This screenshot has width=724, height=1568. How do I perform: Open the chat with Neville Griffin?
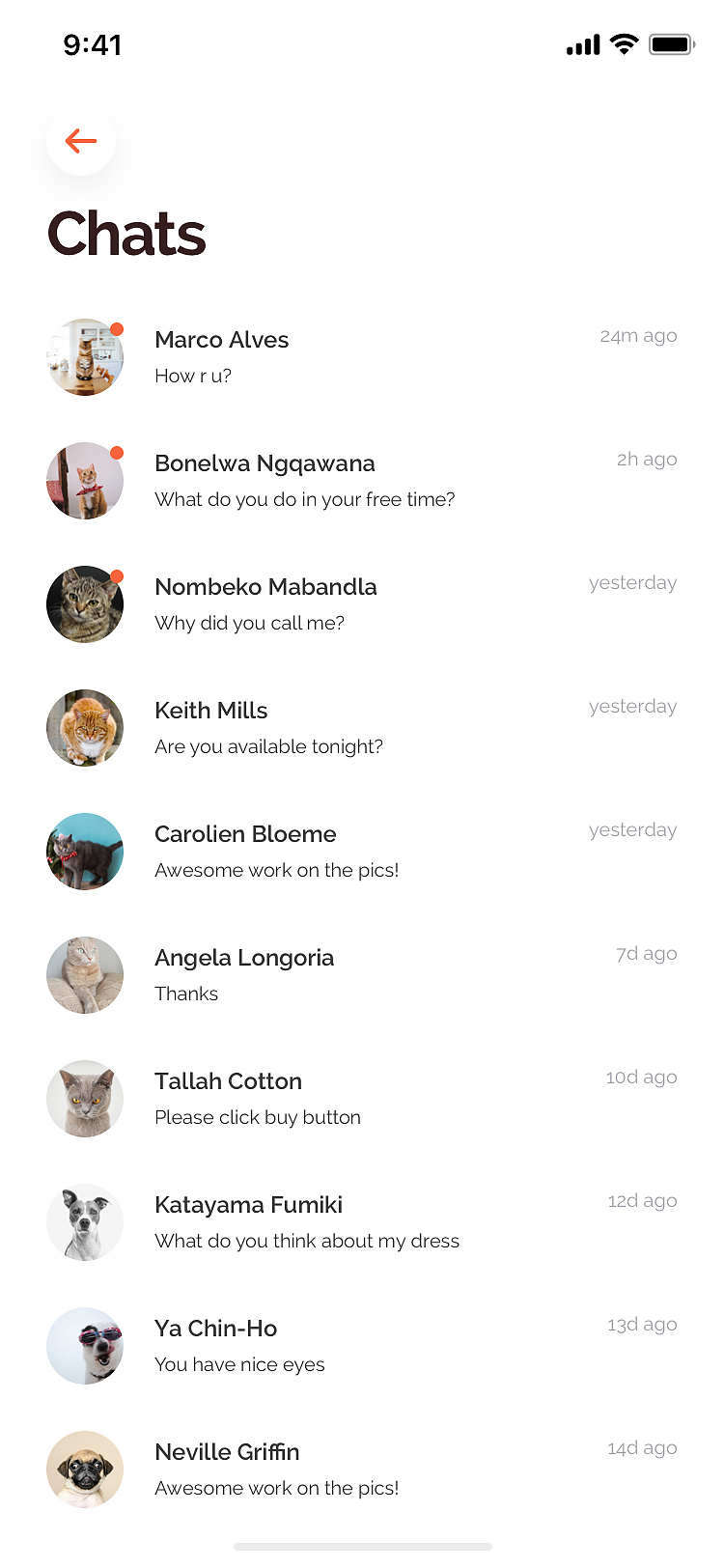(361, 1470)
